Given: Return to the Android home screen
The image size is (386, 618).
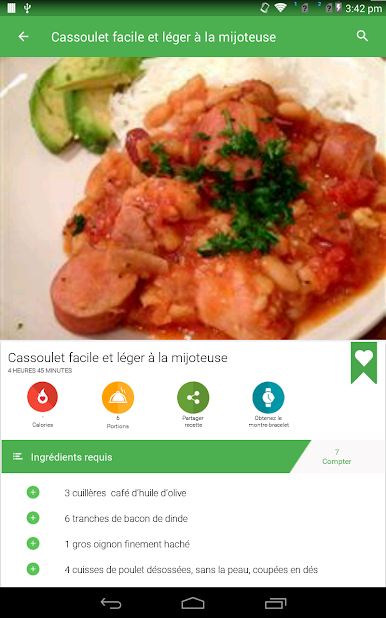Looking at the screenshot, I should (x=193, y=603).
